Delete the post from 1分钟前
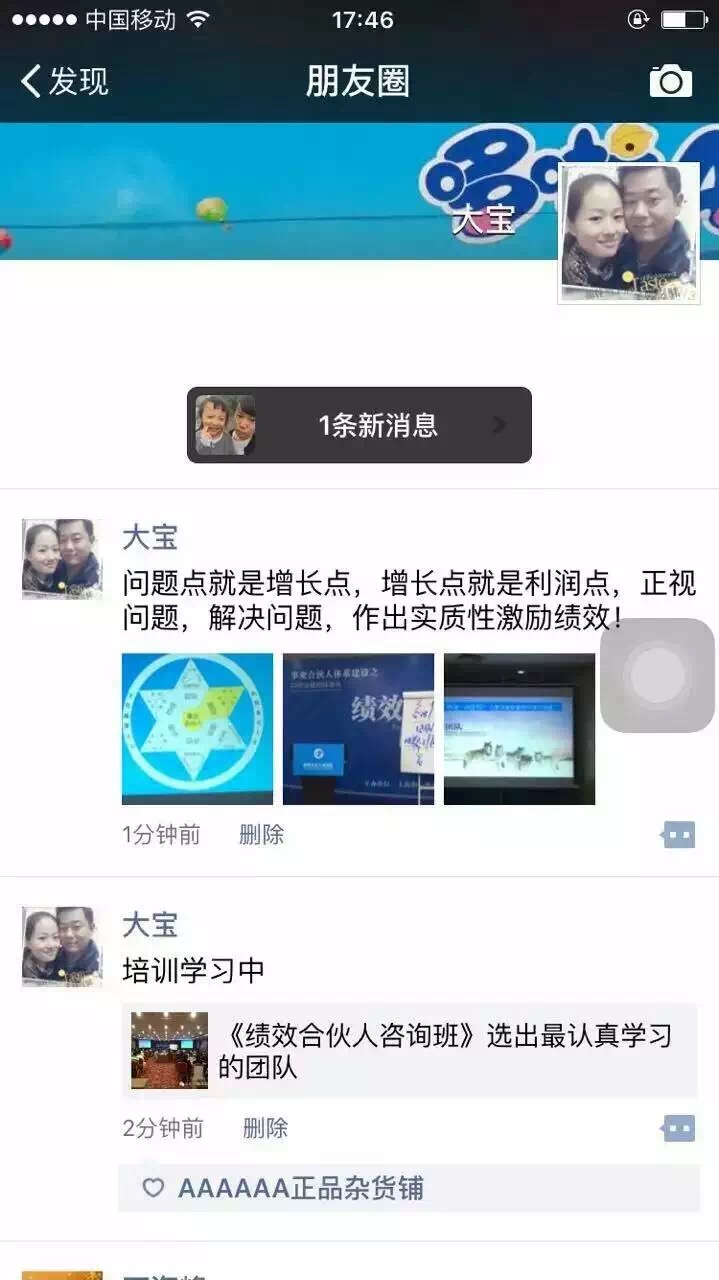719x1280 pixels. click(x=261, y=835)
